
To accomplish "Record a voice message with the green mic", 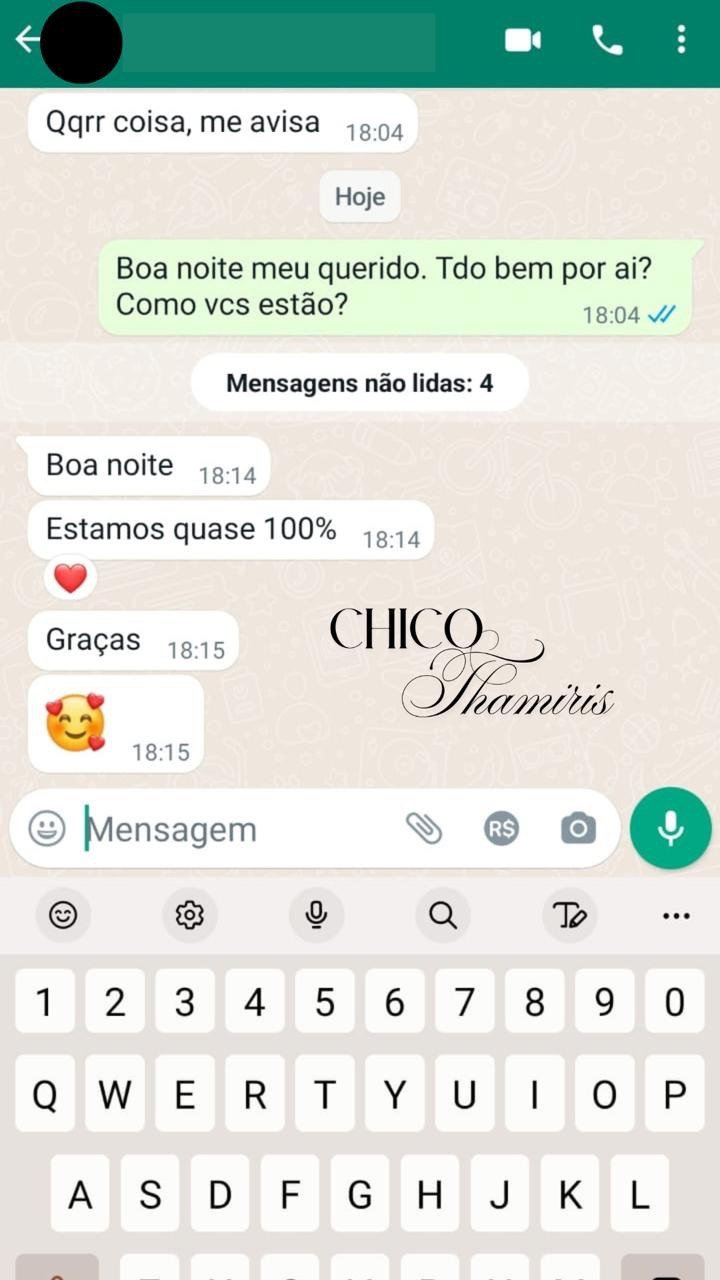I will pyautogui.click(x=670, y=828).
